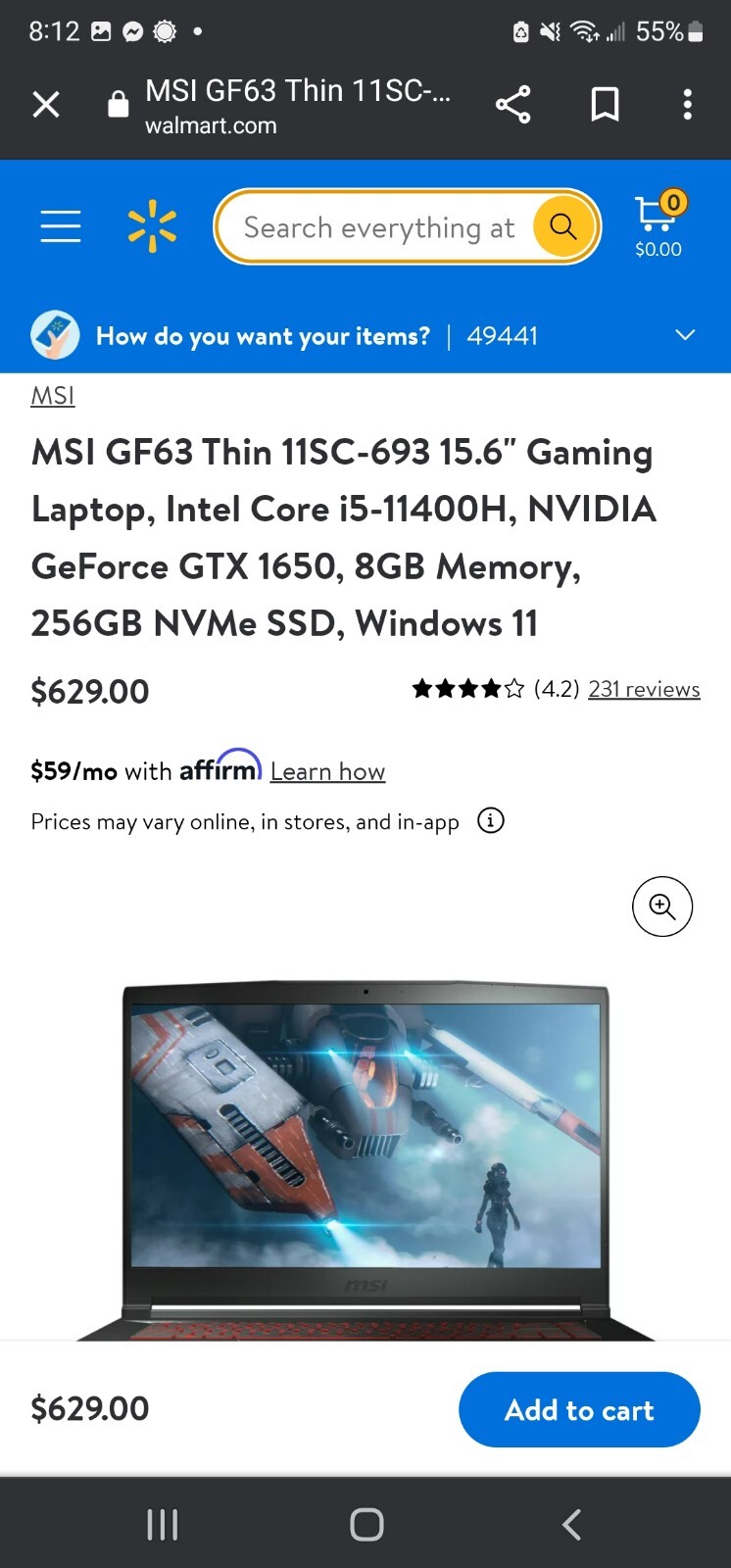
Task: Close the browser custom tab
Action: click(46, 104)
